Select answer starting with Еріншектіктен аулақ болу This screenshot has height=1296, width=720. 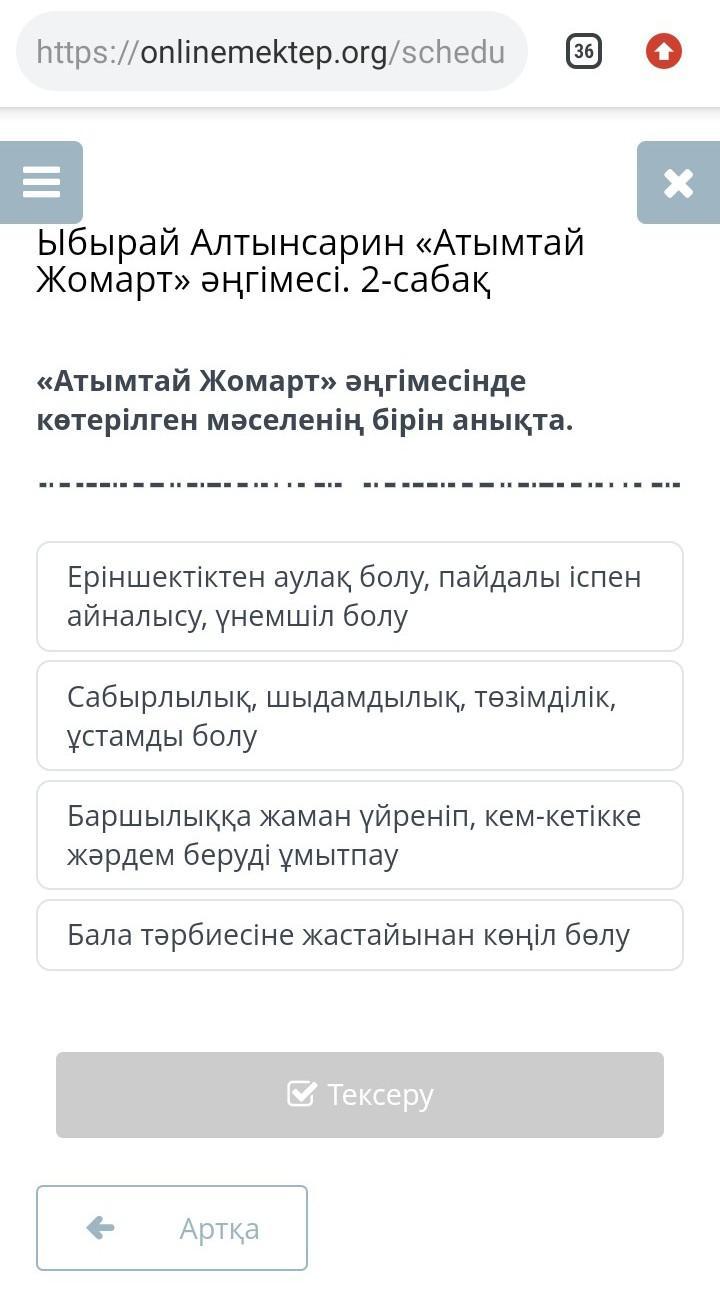click(360, 596)
